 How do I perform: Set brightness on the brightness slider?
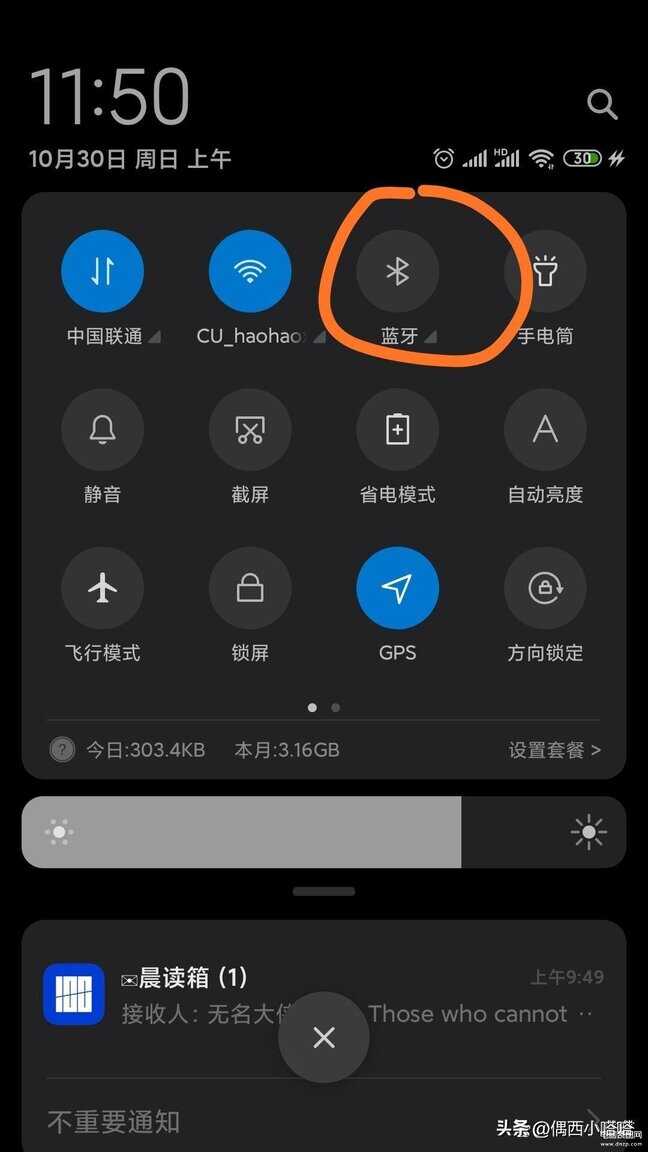pyautogui.click(x=324, y=832)
